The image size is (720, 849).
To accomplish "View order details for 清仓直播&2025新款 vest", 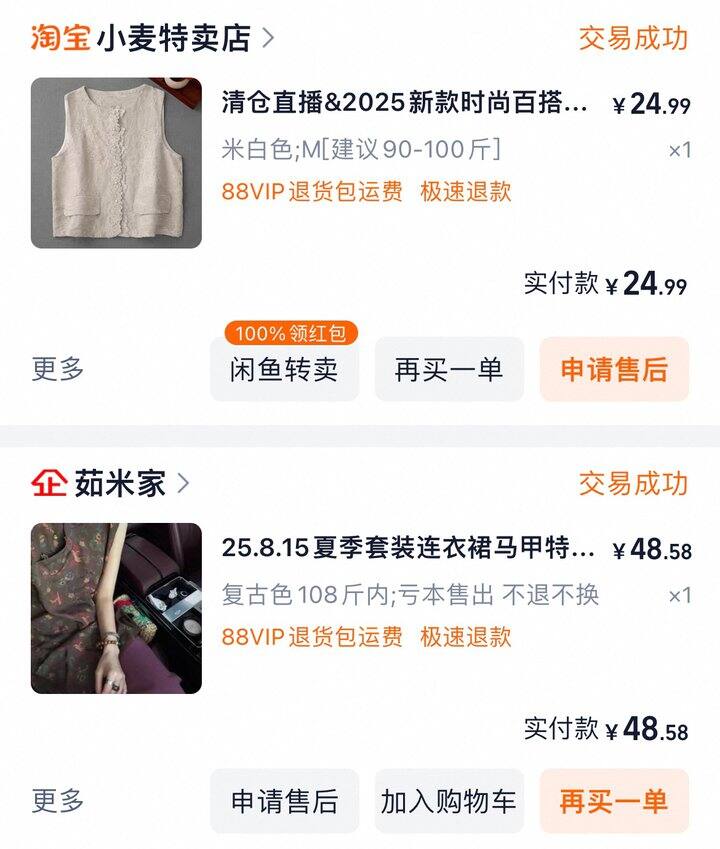I will pyautogui.click(x=405, y=104).
